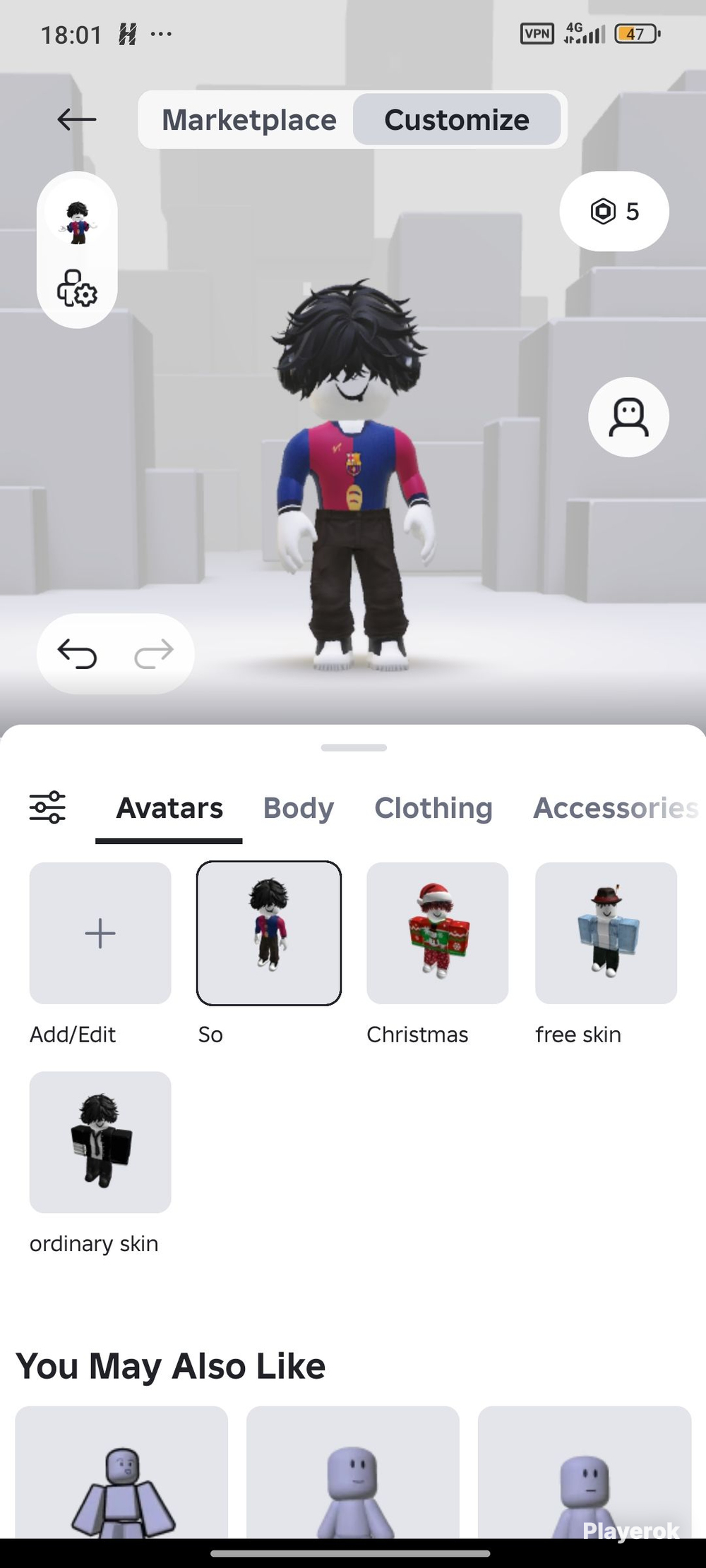Wear the ordinary skin avatar
Image resolution: width=706 pixels, height=1568 pixels.
coord(100,1142)
